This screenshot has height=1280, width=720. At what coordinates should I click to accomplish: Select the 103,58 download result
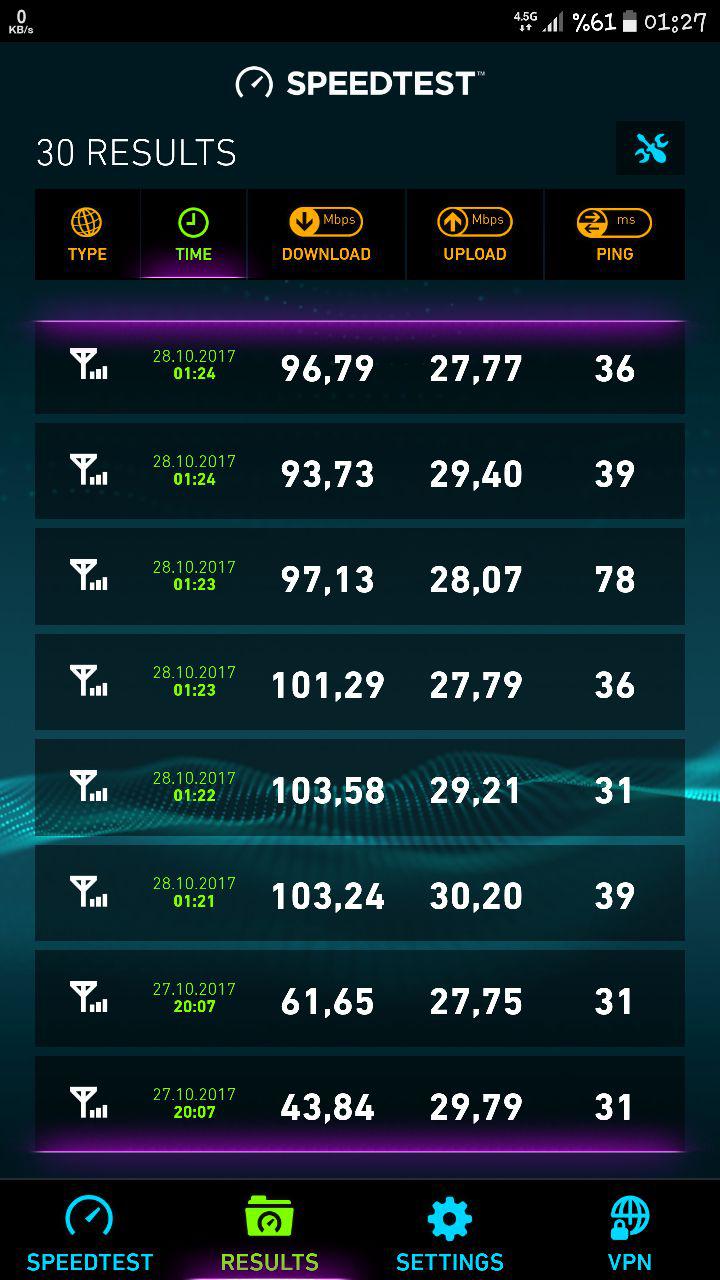(x=360, y=788)
